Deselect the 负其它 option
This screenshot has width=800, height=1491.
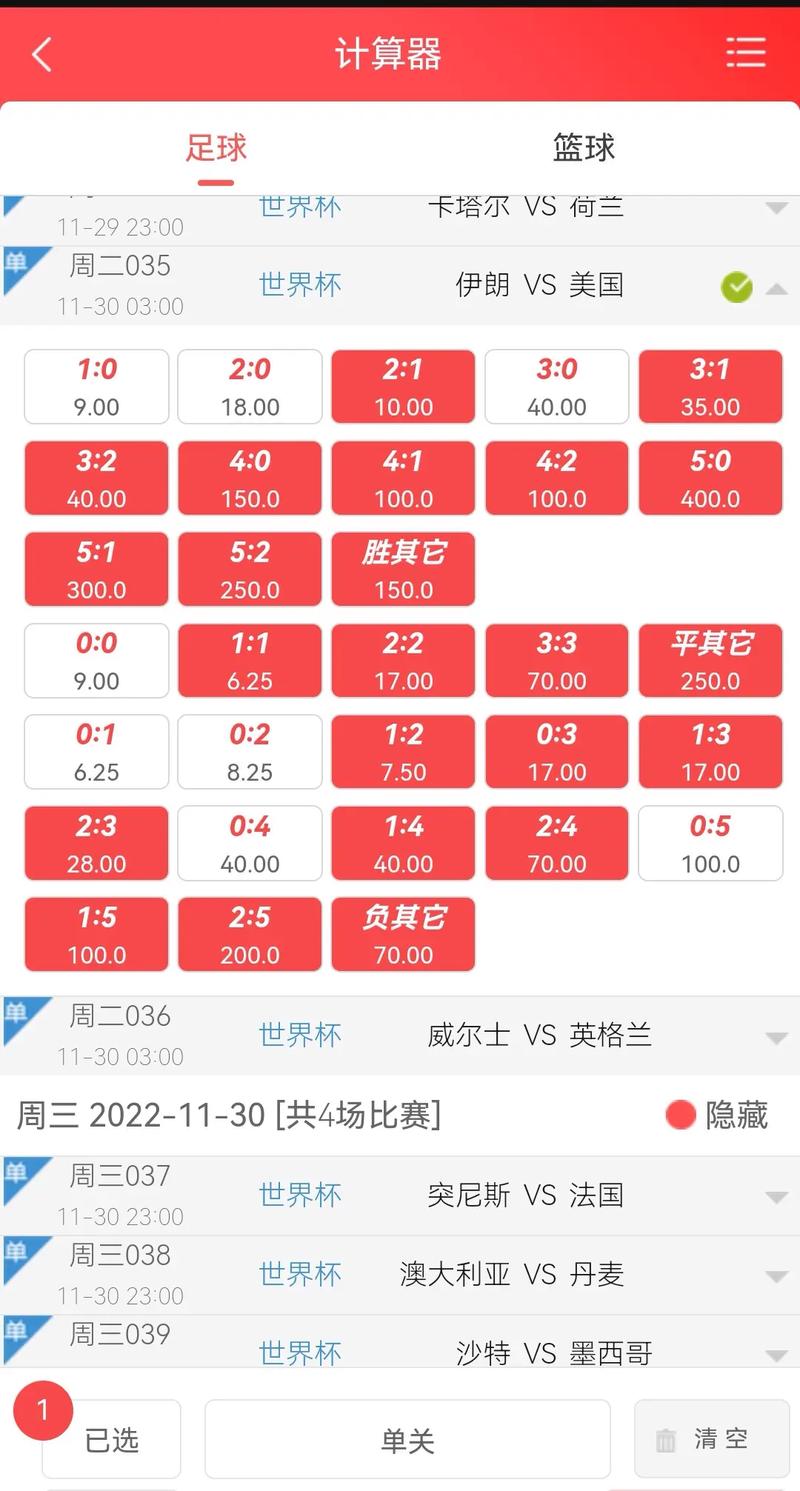coord(404,934)
